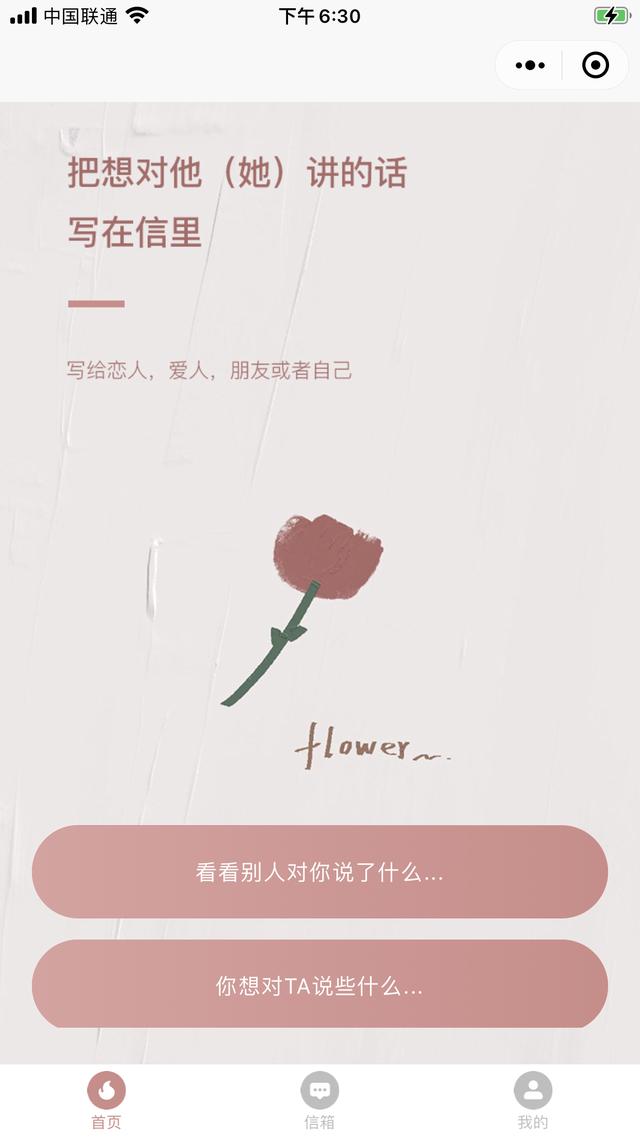This screenshot has height=1138, width=640.
Task: Go to the 我的 tab
Action: click(532, 1100)
